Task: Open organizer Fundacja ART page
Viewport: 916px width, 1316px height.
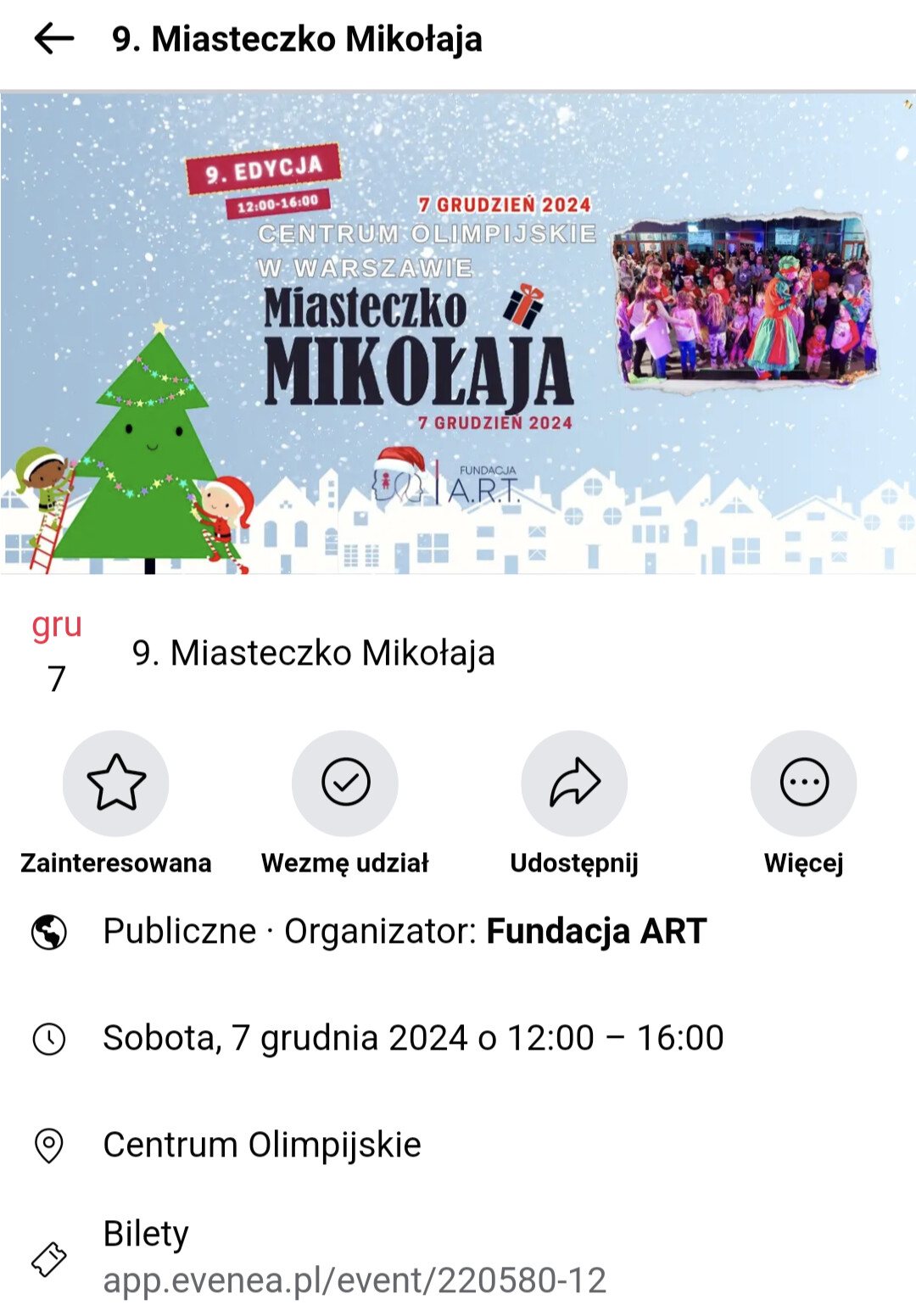Action: click(x=595, y=931)
